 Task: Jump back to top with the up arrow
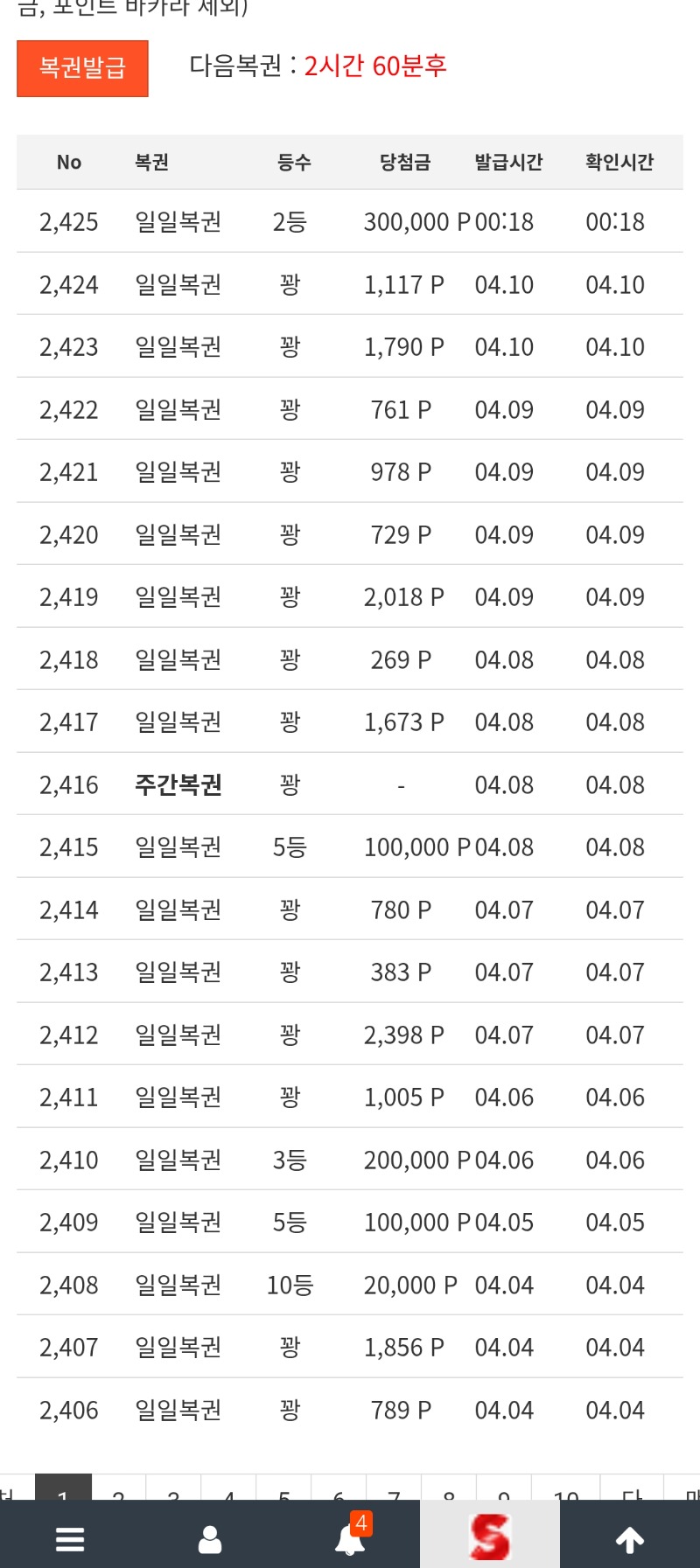pos(630,1538)
